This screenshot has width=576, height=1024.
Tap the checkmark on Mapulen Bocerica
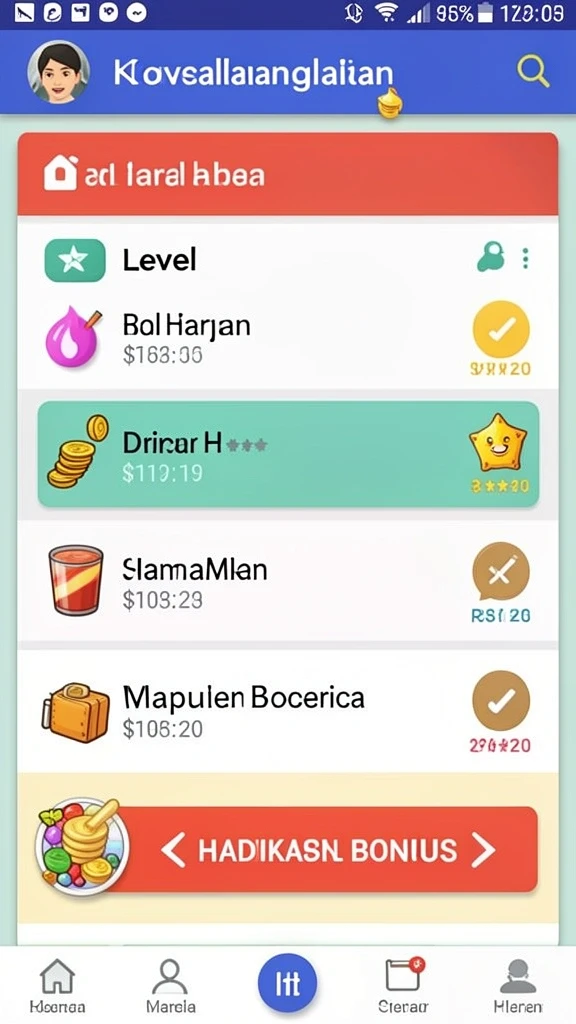[501, 700]
